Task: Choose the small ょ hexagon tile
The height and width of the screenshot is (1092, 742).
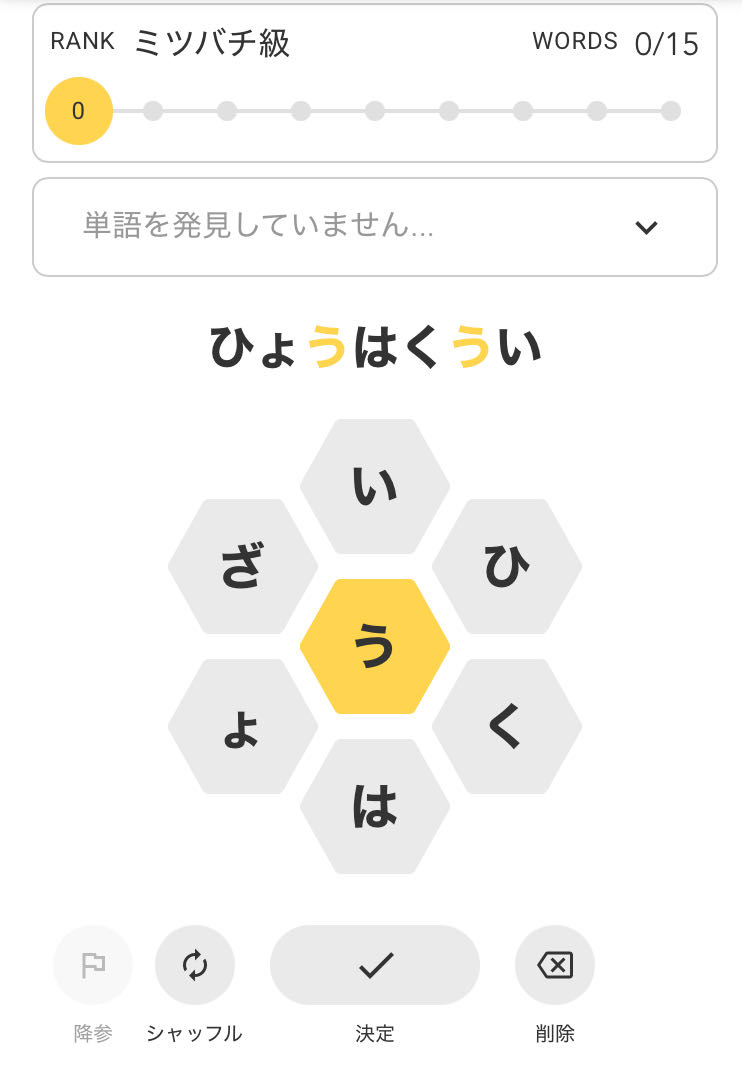Action: tap(243, 726)
